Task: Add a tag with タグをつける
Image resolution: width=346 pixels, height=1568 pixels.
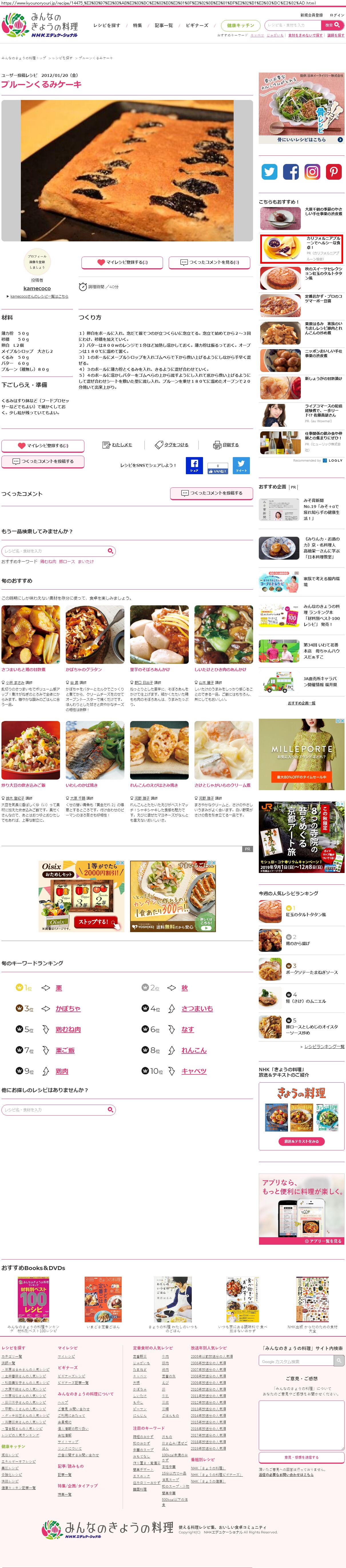Action: click(x=172, y=445)
